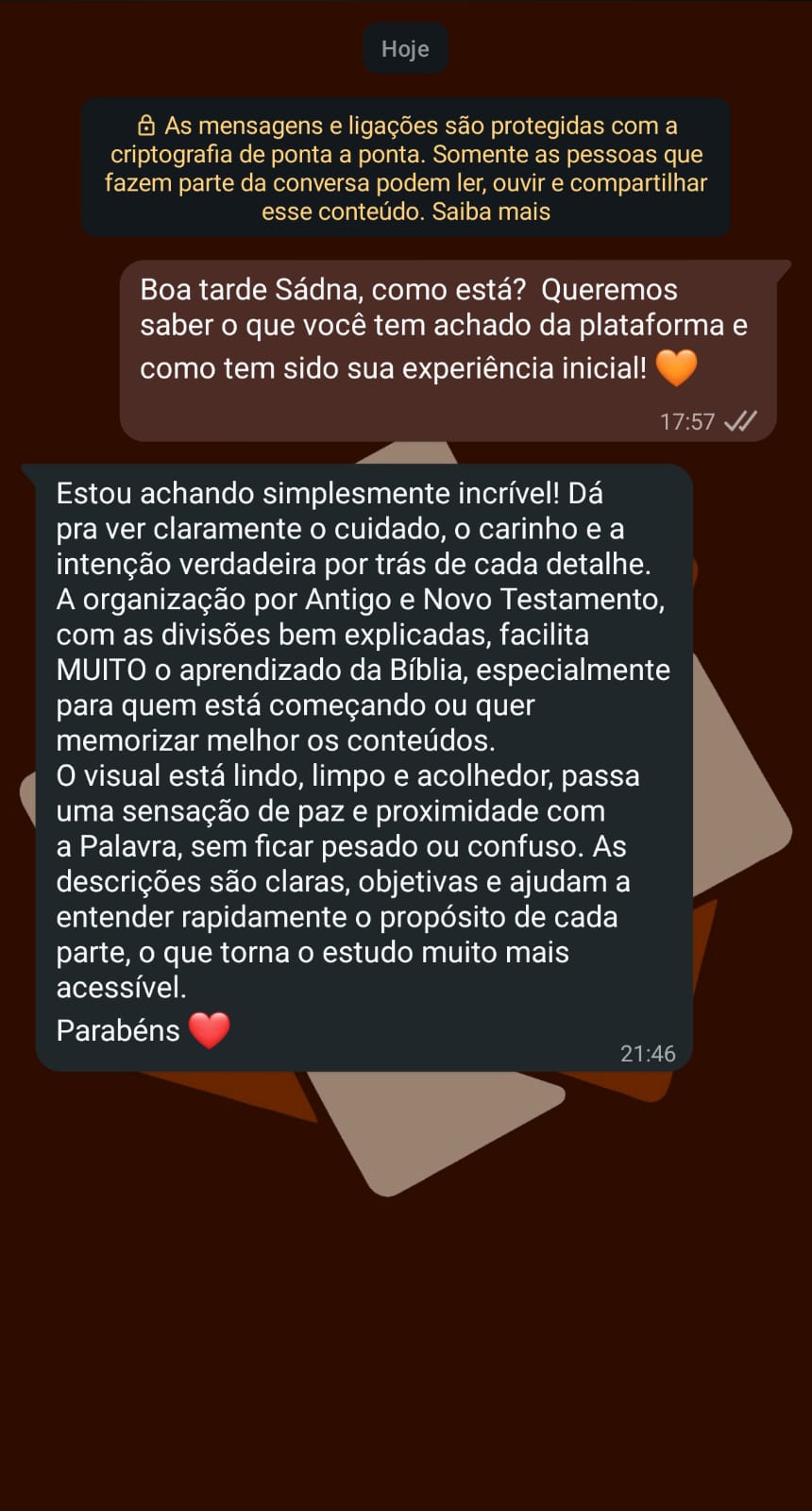Click the double check marks on the 17:57 message
Image resolution: width=812 pixels, height=1511 pixels.
[745, 421]
